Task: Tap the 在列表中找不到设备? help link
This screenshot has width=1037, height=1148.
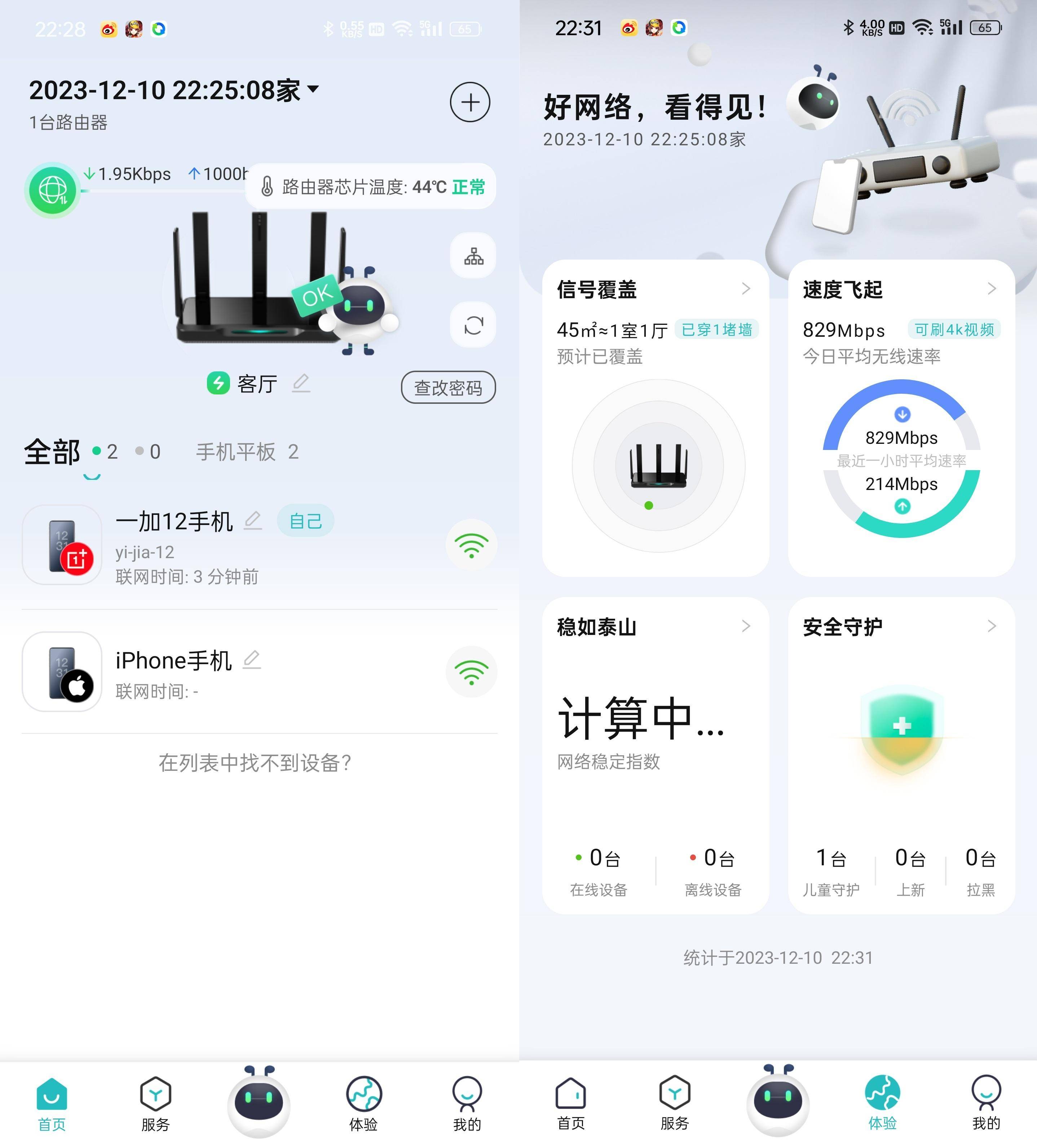Action: click(255, 763)
